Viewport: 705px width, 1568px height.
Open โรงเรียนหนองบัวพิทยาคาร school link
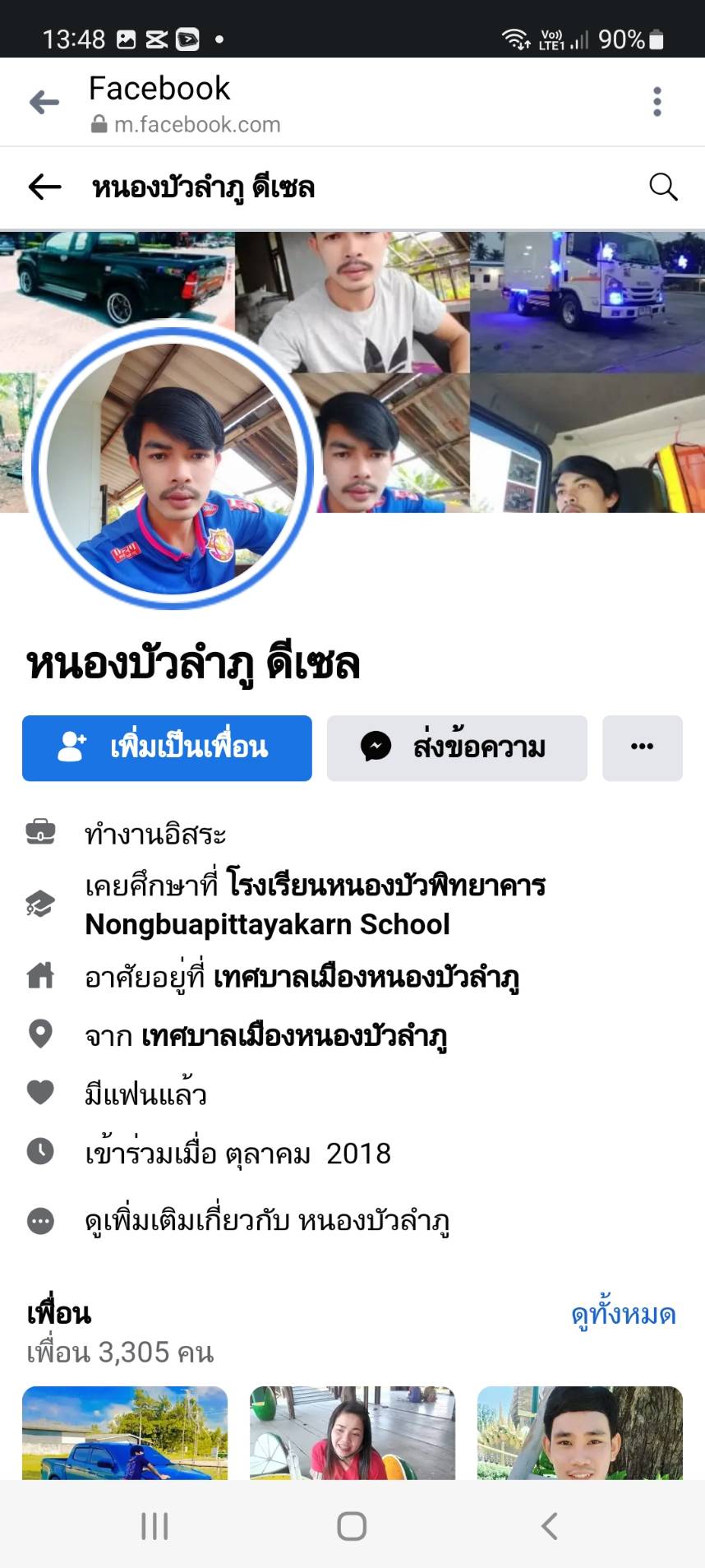click(x=386, y=886)
